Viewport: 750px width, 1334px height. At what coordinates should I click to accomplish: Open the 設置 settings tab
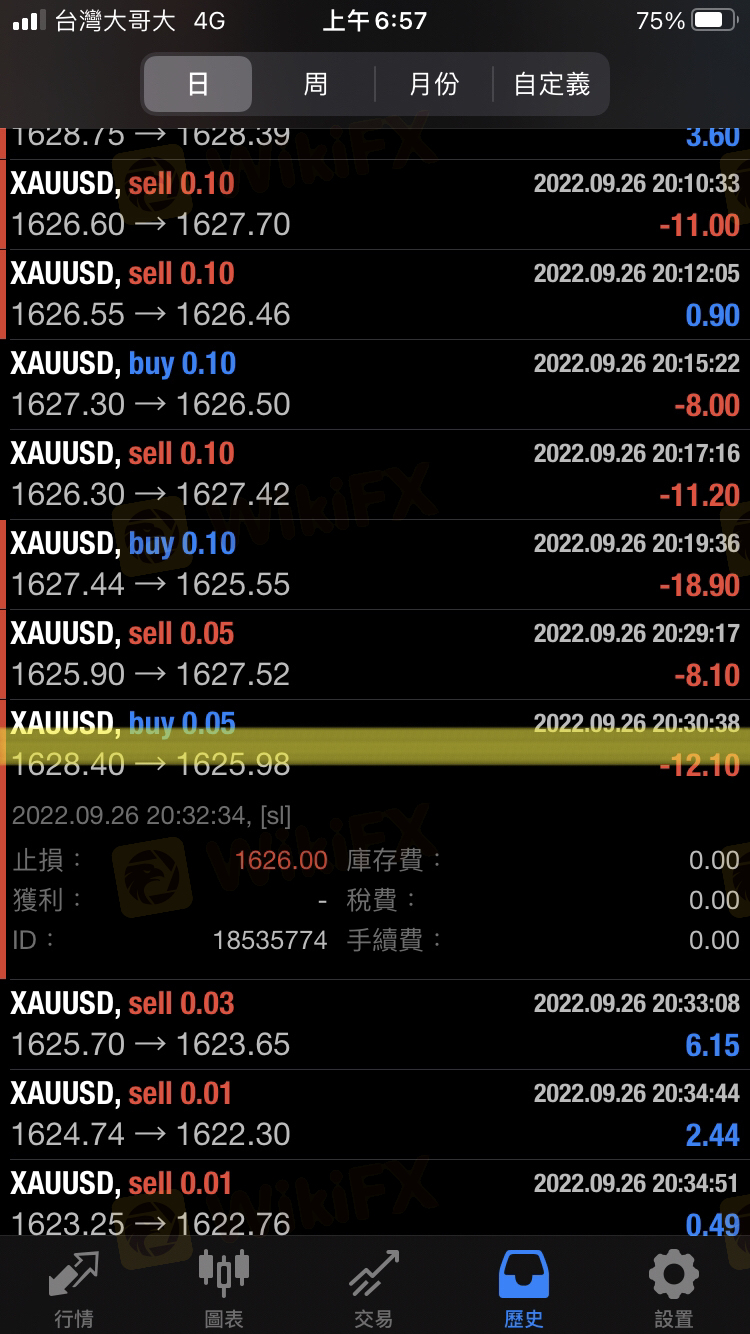coord(674,1288)
